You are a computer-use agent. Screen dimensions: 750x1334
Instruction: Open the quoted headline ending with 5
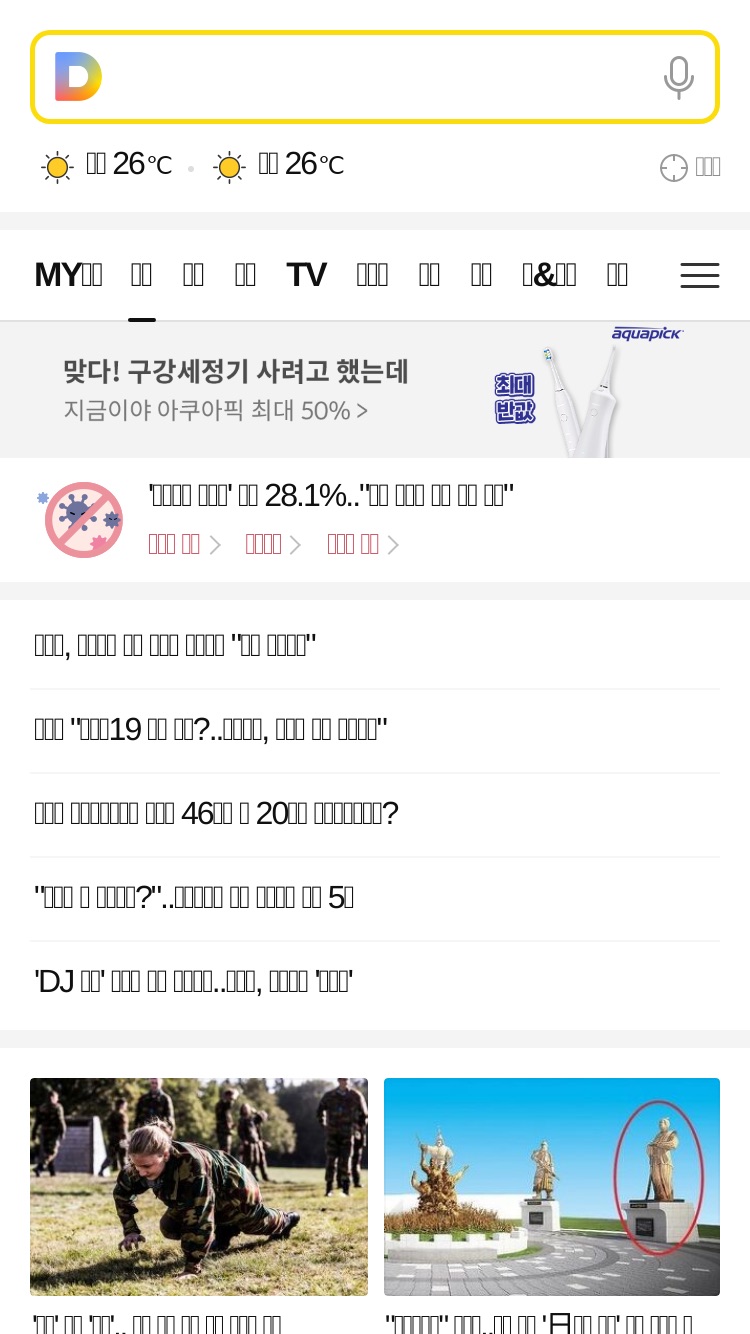pos(194,898)
